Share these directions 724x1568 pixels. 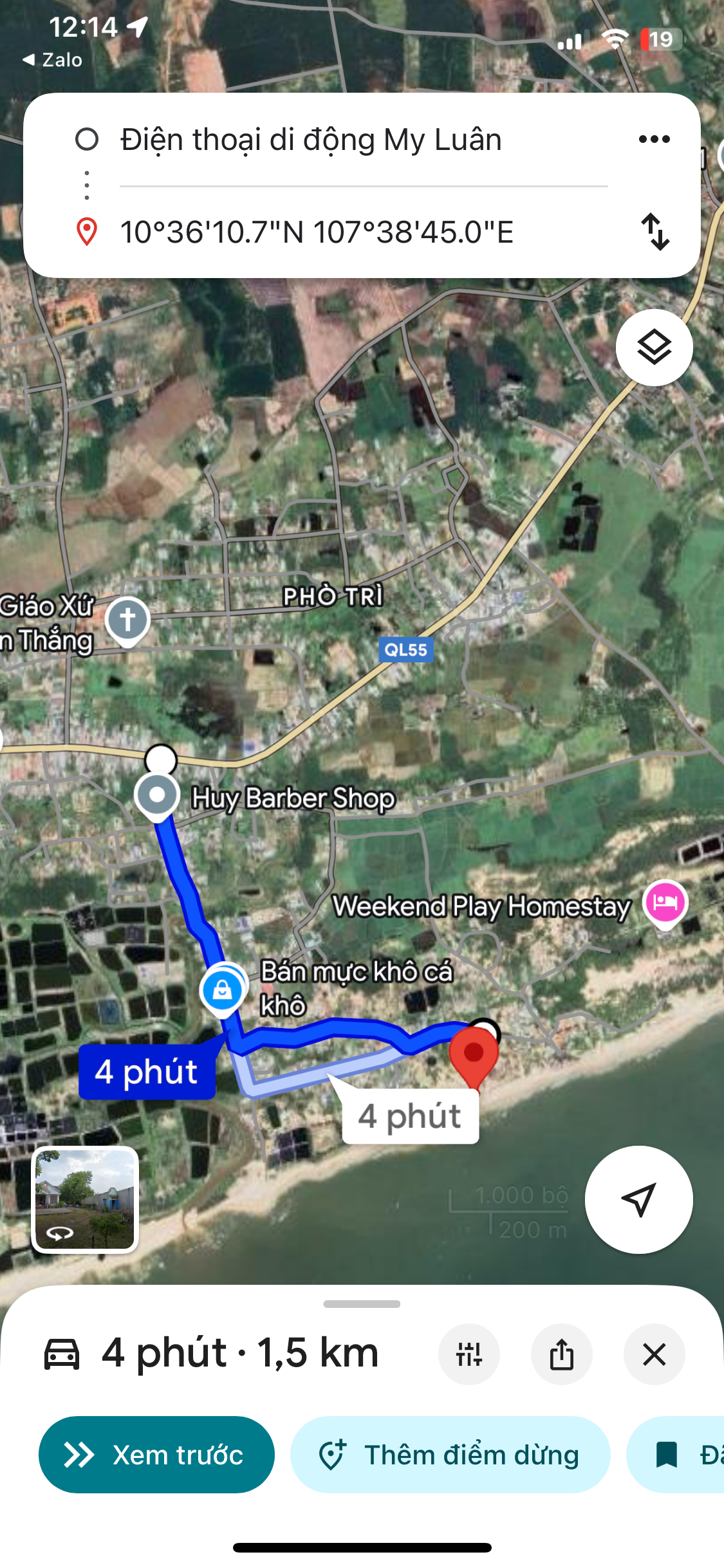coord(561,1354)
